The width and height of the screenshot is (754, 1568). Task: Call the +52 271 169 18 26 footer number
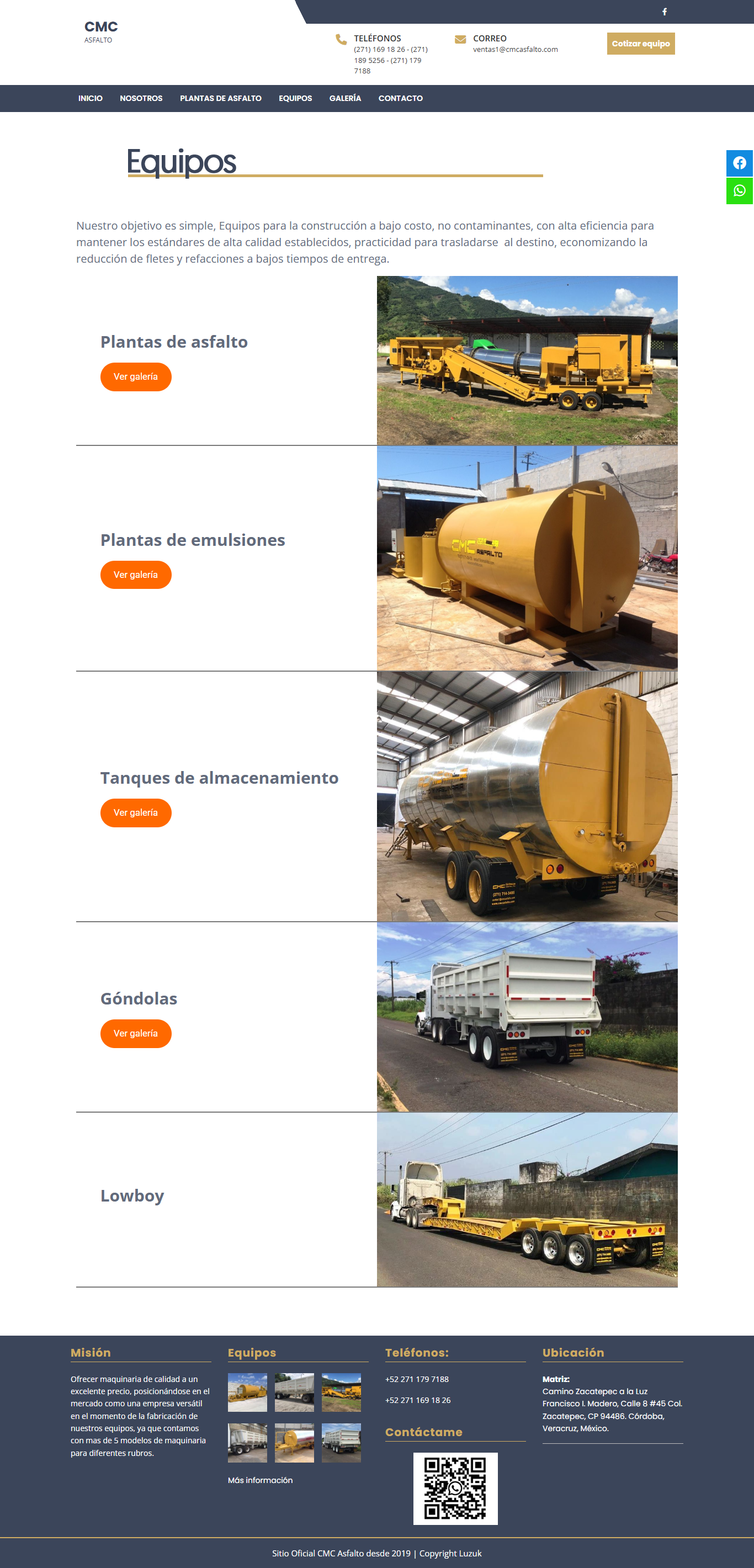click(x=417, y=1400)
